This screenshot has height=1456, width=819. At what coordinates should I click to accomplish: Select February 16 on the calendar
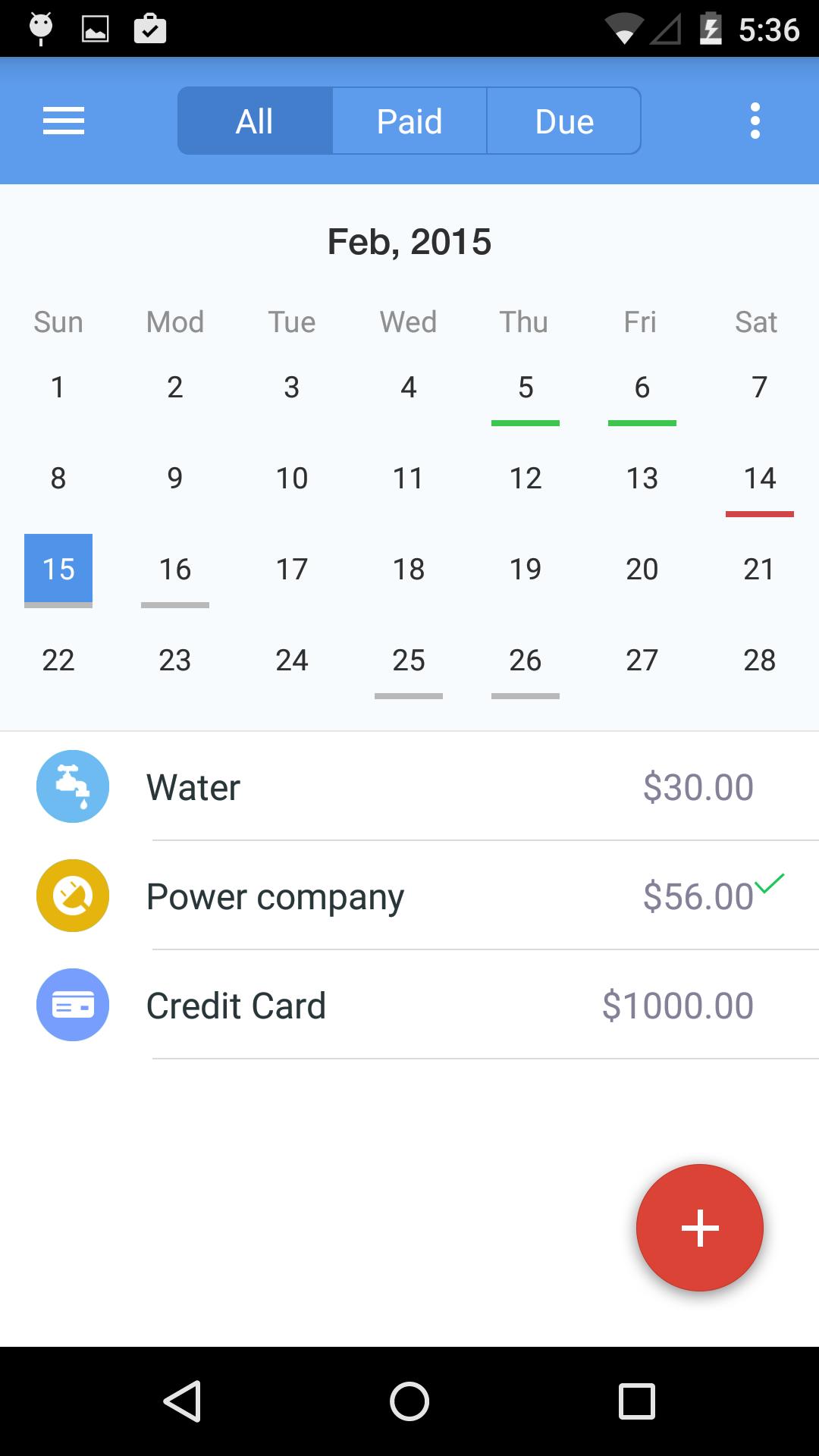[x=175, y=570]
